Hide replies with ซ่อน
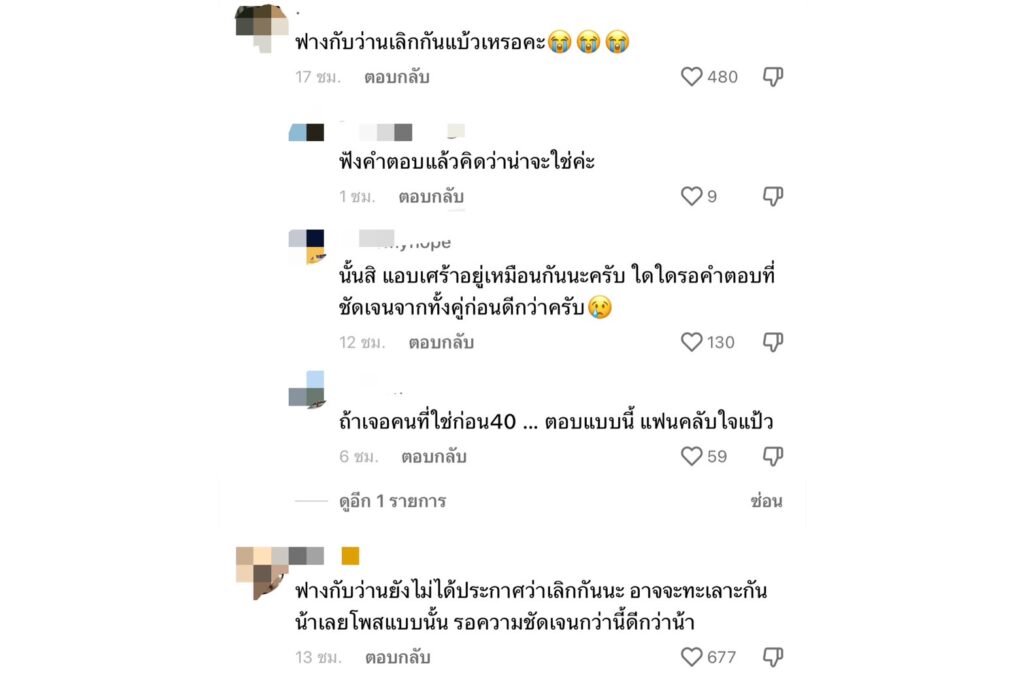Screen dimensions: 1024x684 point(766,501)
